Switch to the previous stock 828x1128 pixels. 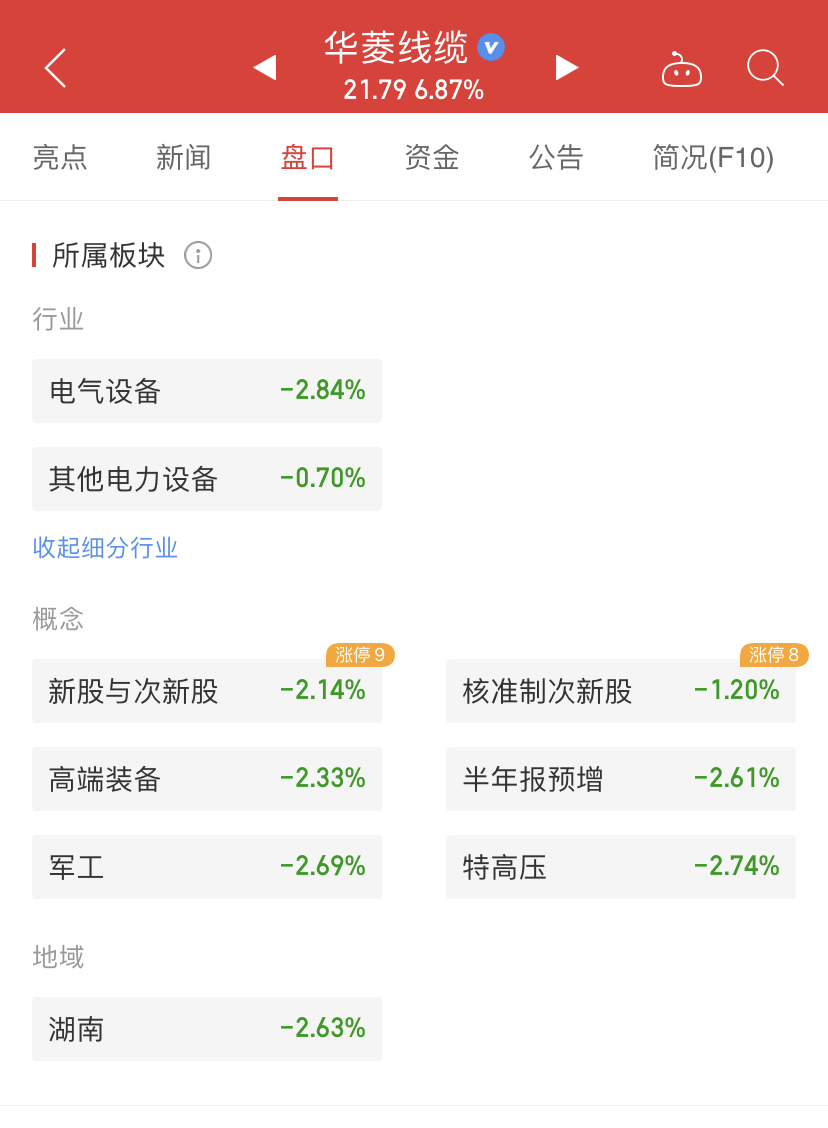264,68
